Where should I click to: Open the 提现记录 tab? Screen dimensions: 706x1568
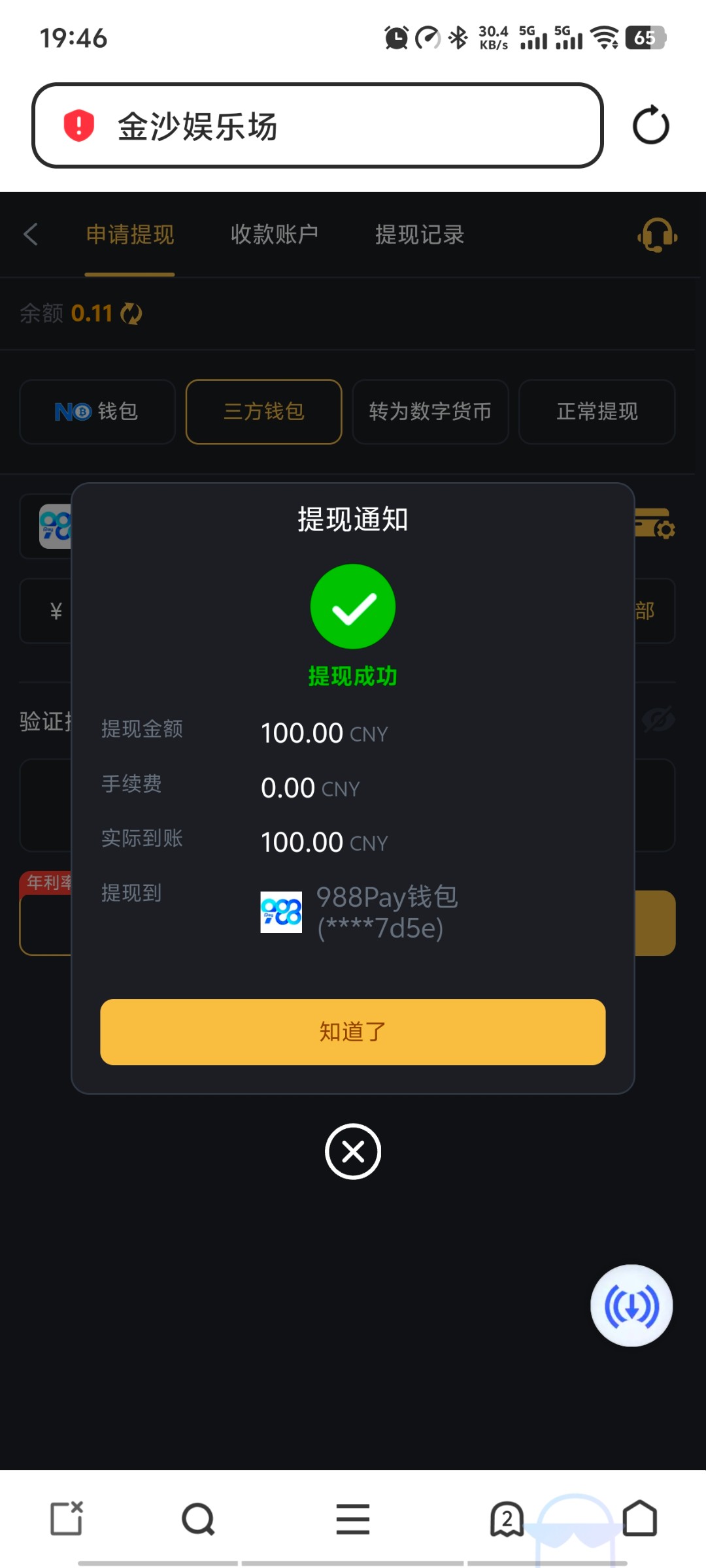[x=420, y=235]
